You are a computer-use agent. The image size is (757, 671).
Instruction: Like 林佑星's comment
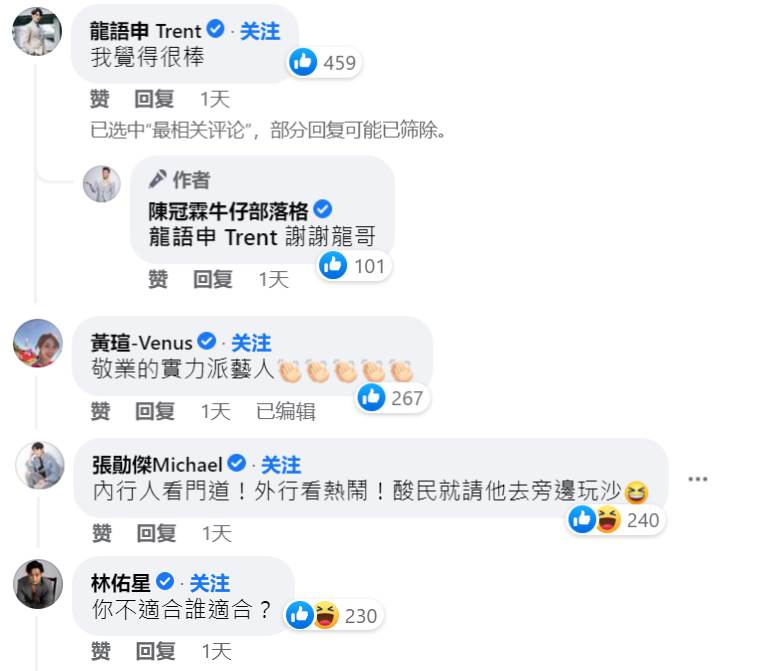[x=99, y=651]
